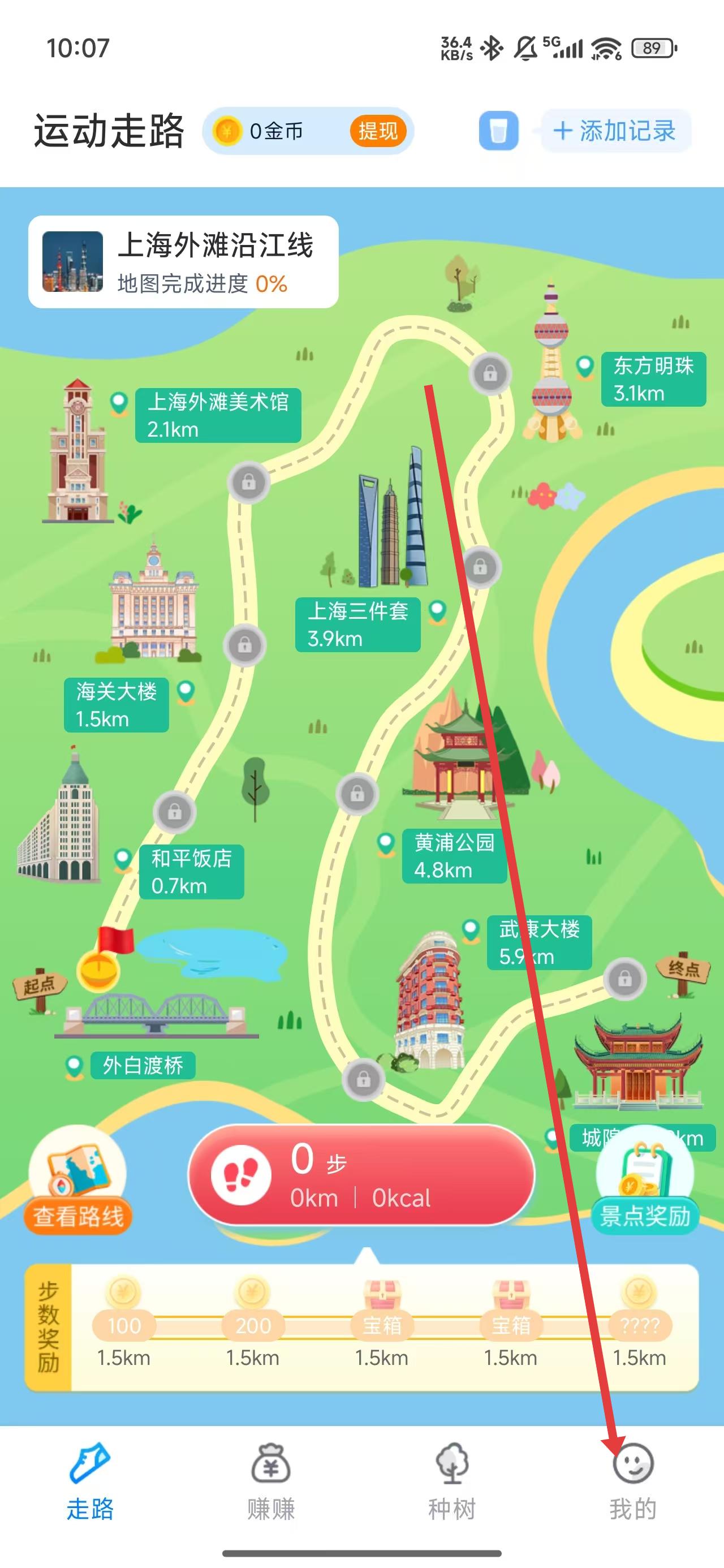Select the 上海三件套 3.9km landmark label
This screenshot has width=724, height=1568.
[x=357, y=624]
